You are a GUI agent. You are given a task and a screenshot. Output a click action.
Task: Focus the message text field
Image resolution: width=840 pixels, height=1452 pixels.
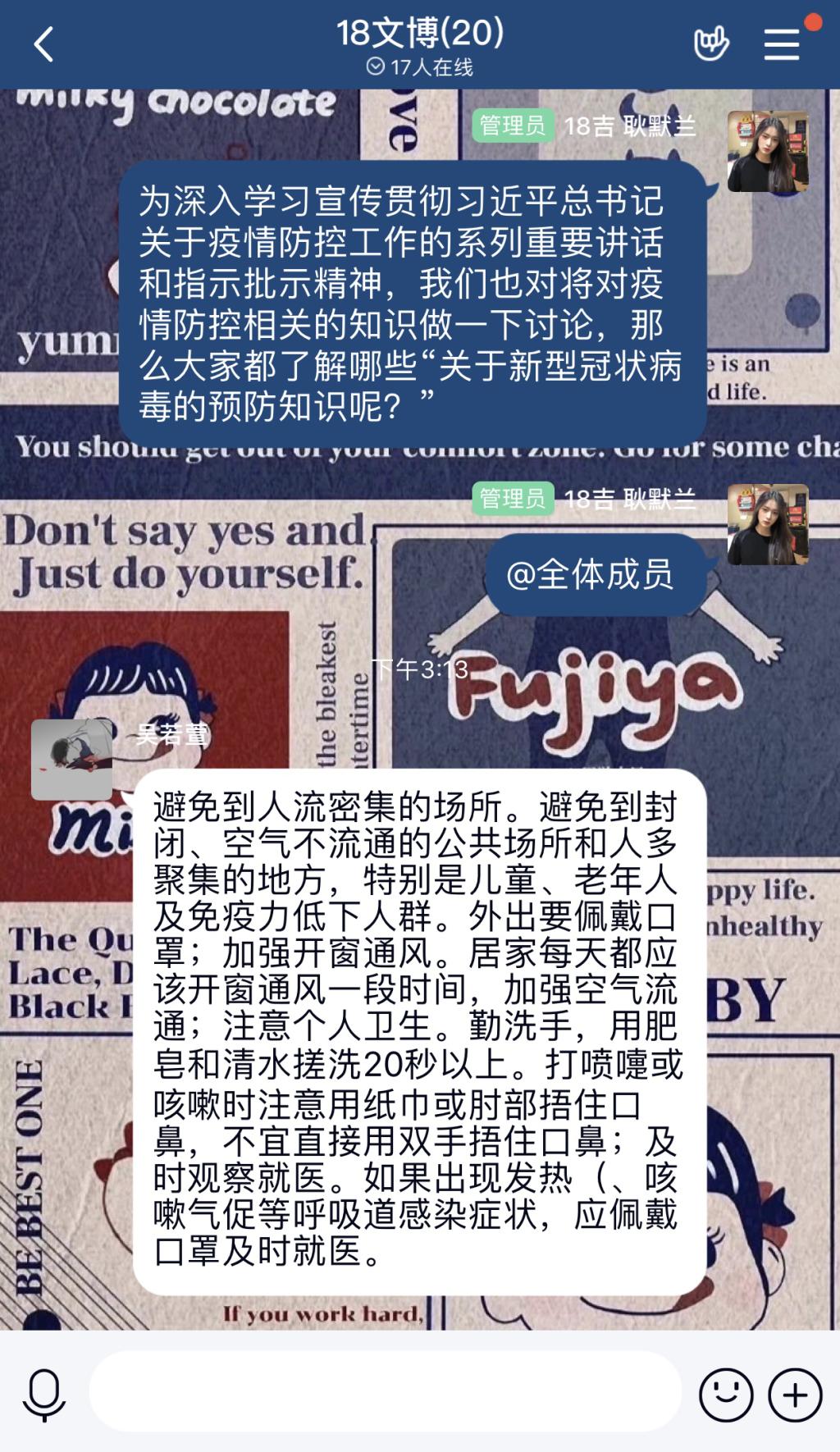(386, 1392)
